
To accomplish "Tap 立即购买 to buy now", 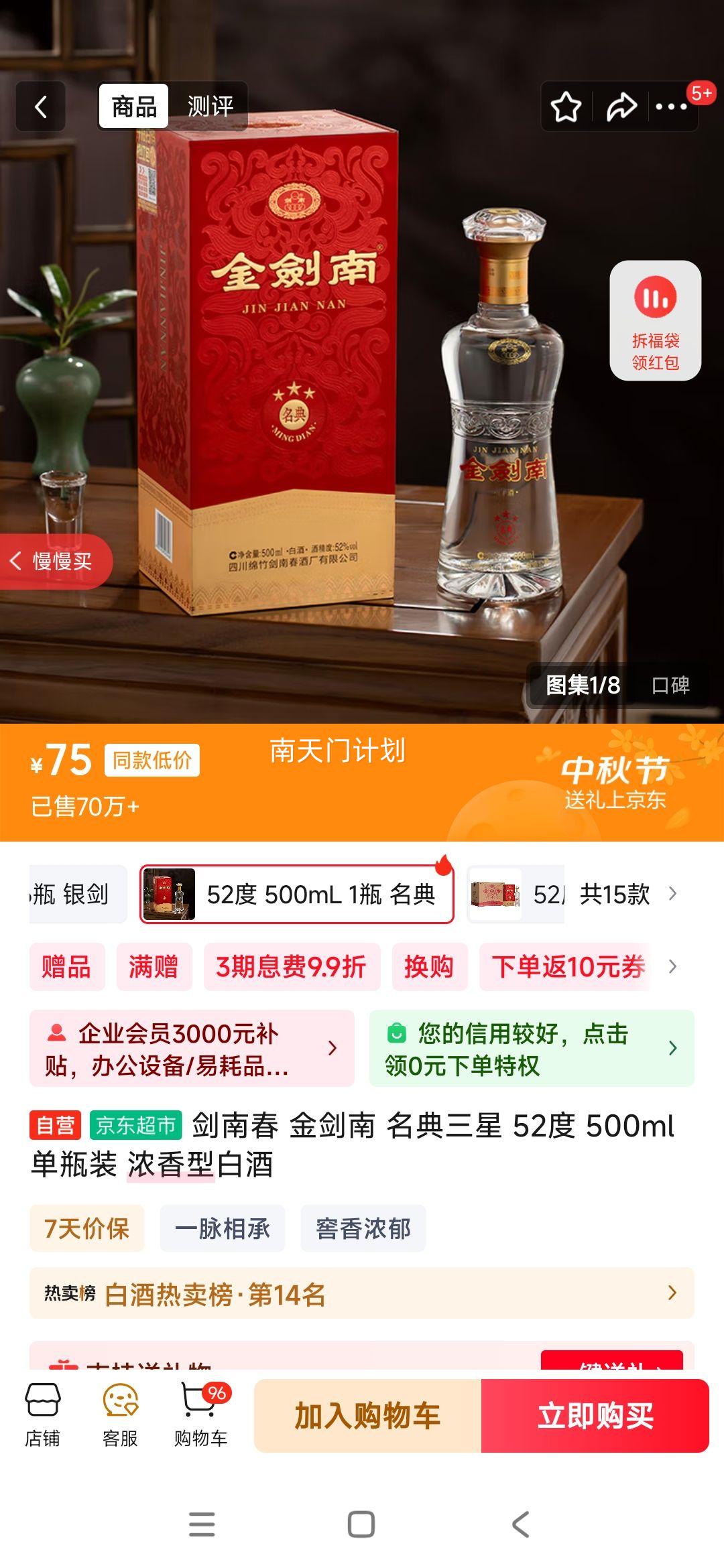I will point(595,1415).
